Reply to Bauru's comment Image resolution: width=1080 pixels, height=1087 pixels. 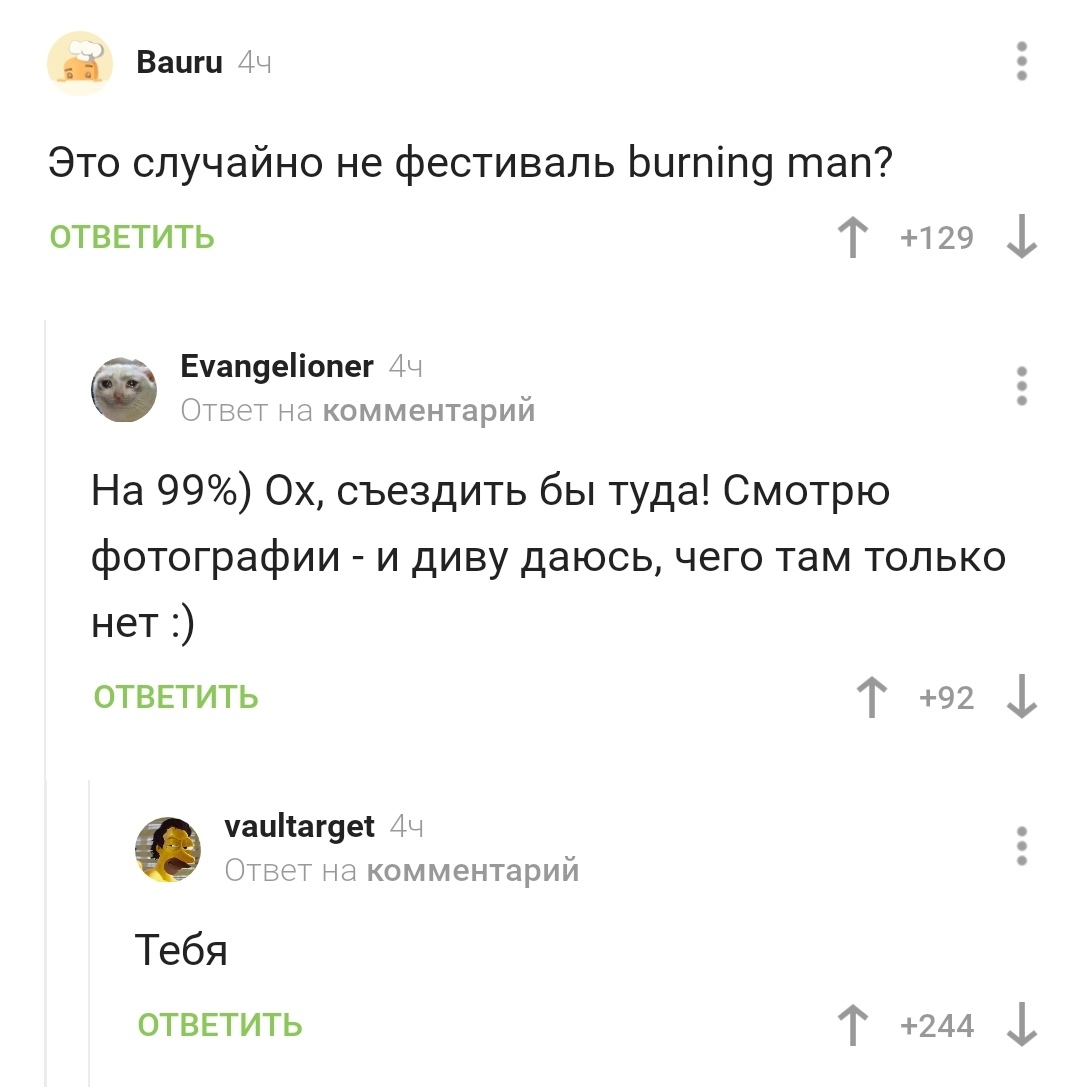click(x=132, y=237)
